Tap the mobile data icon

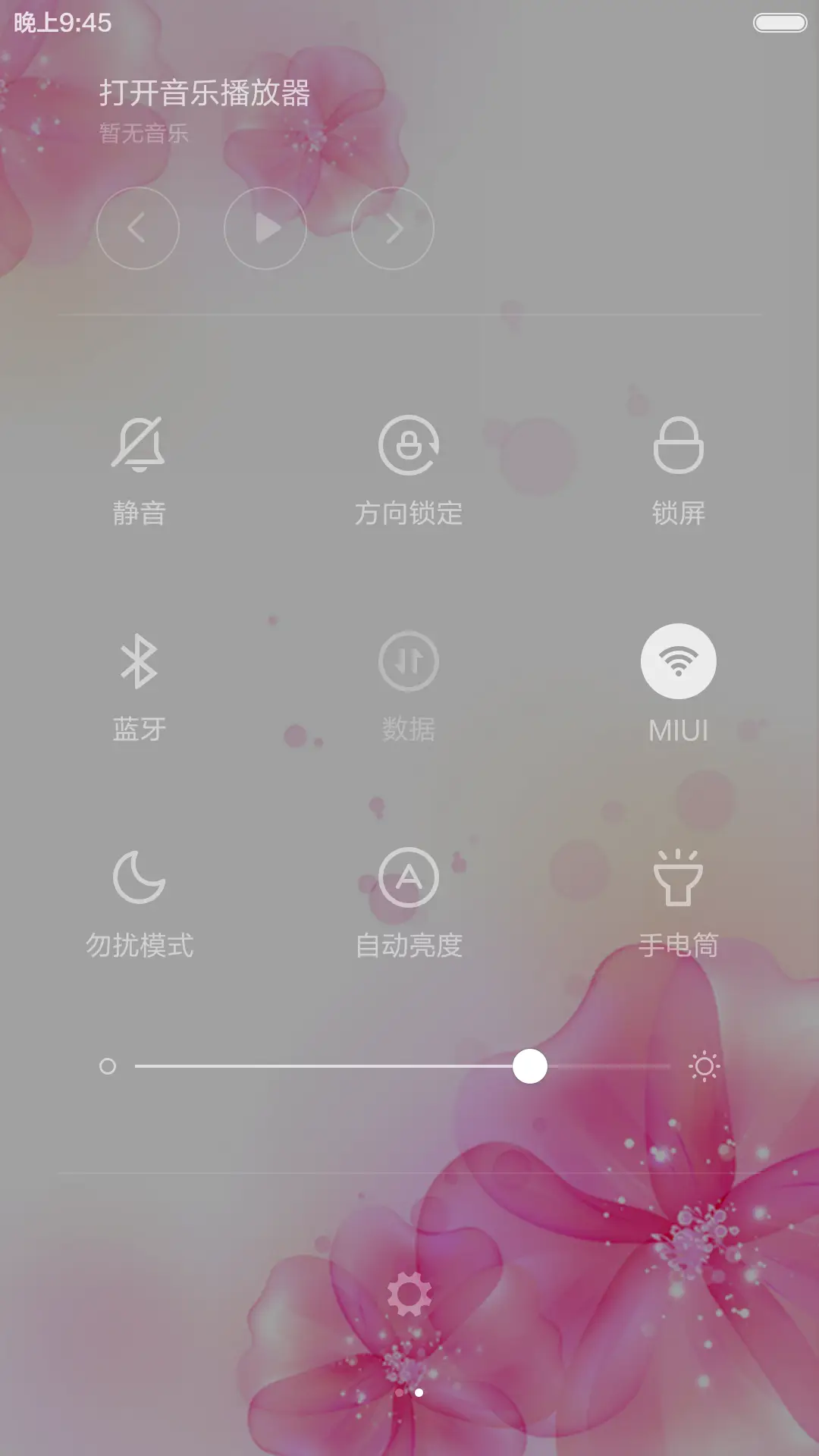(x=409, y=660)
